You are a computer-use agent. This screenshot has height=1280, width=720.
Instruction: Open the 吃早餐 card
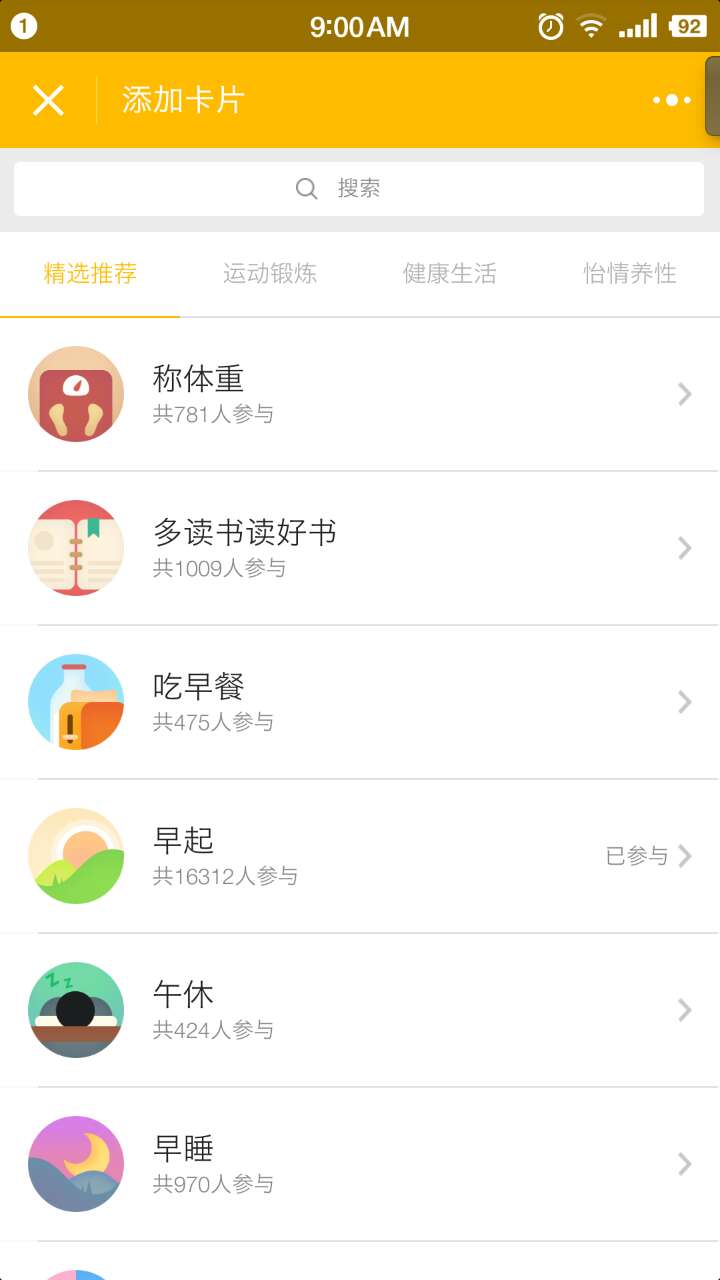point(360,702)
